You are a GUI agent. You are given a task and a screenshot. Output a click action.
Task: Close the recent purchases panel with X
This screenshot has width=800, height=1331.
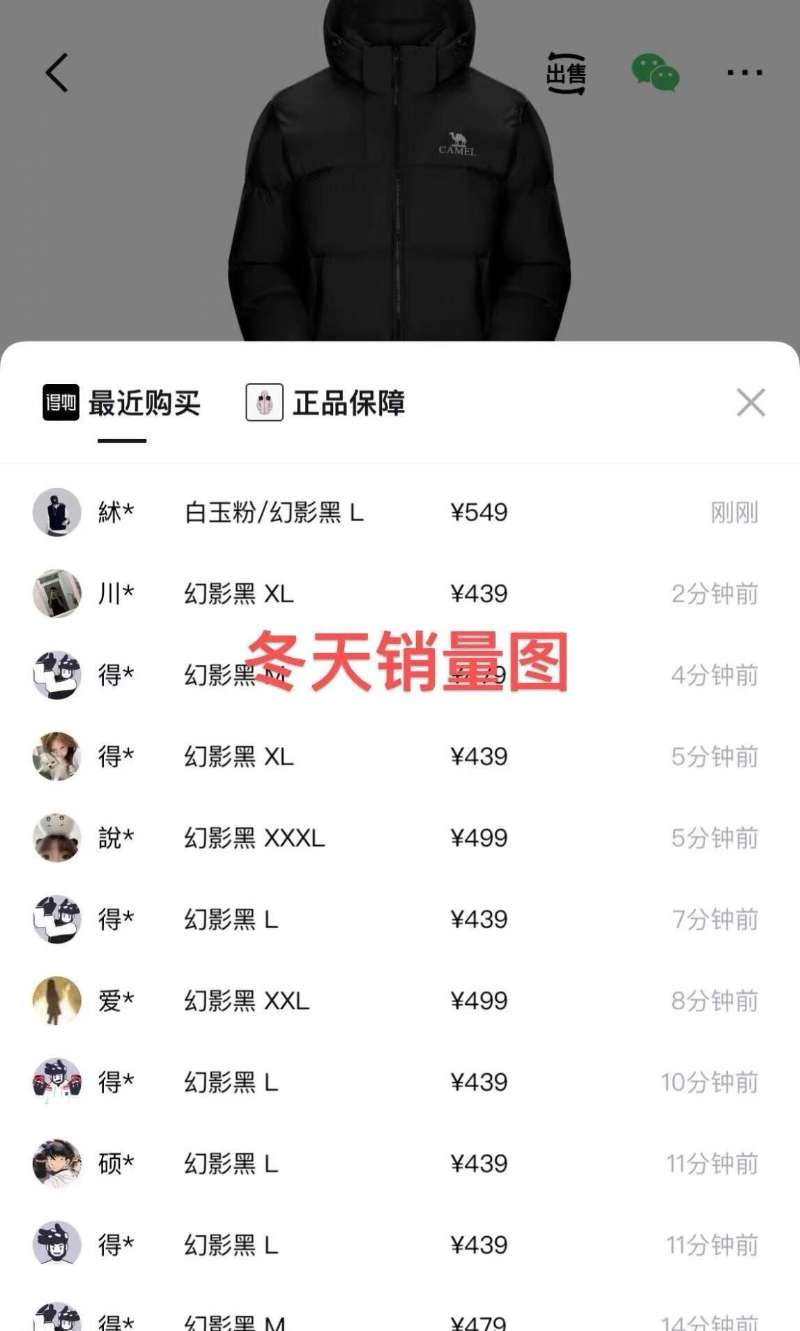click(x=751, y=402)
